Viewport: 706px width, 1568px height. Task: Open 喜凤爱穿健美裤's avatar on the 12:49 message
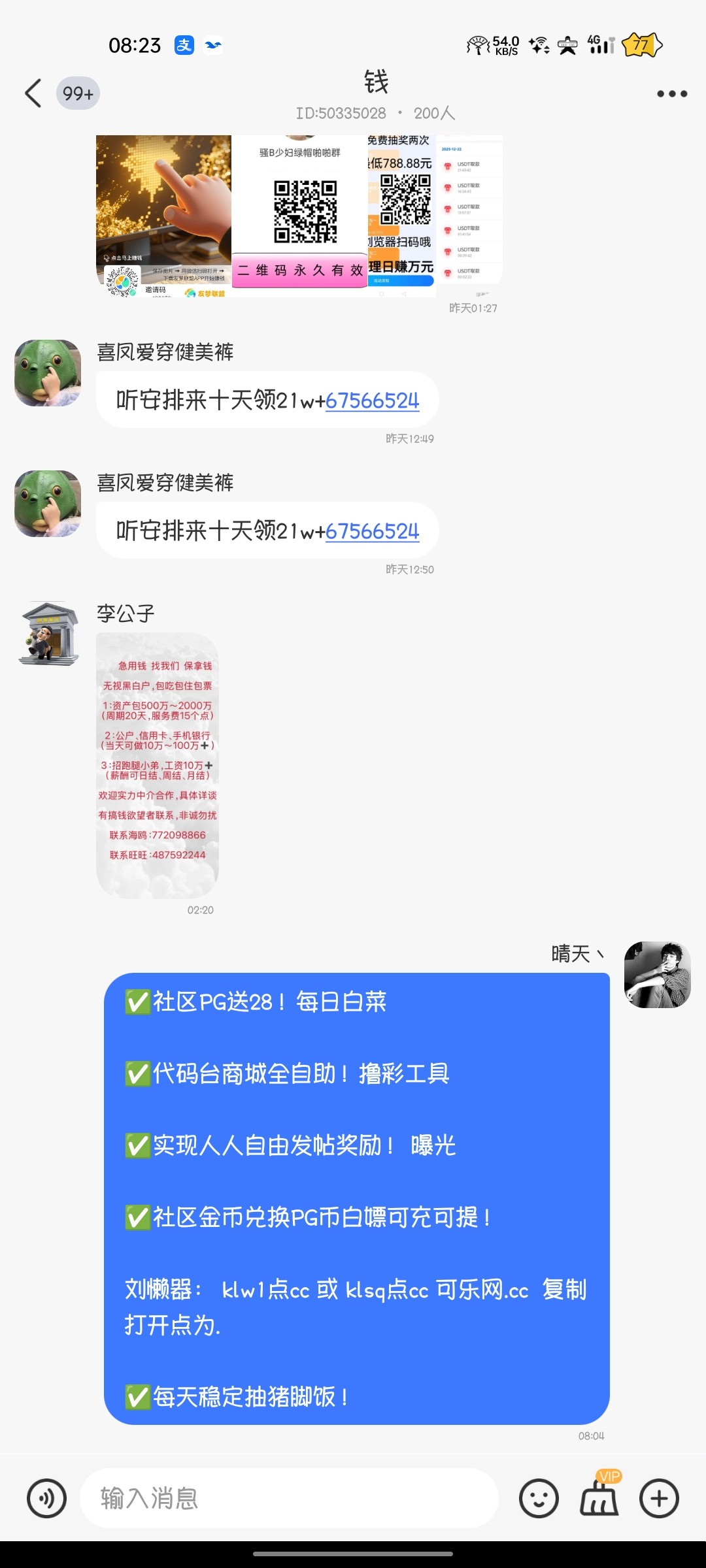pos(48,372)
